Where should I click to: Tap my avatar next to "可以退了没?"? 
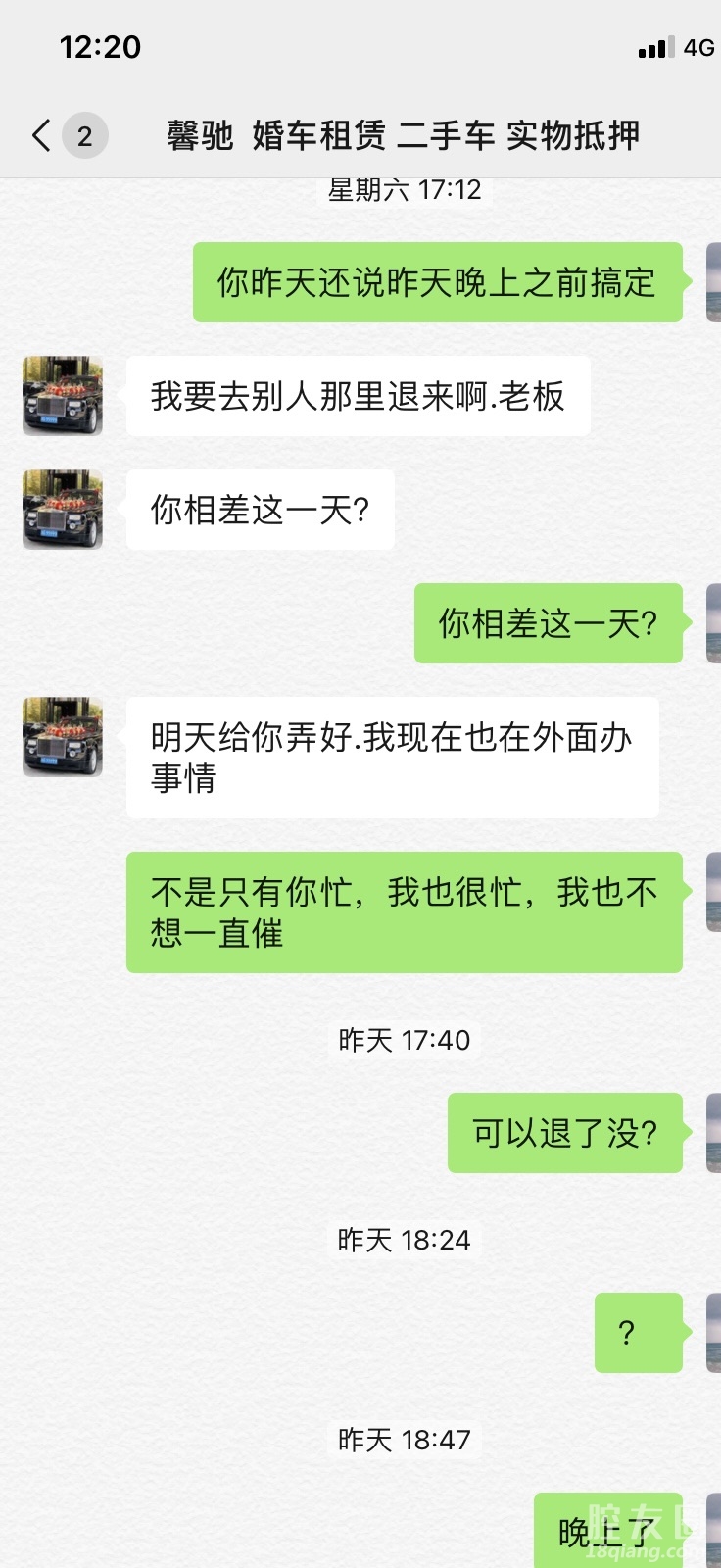click(x=713, y=1133)
